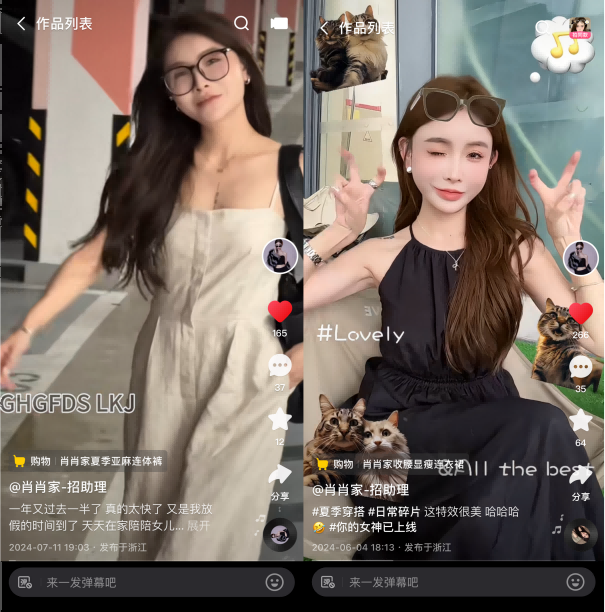
Task: Tap the #夏季穿搭 hashtag
Action: coord(337,511)
